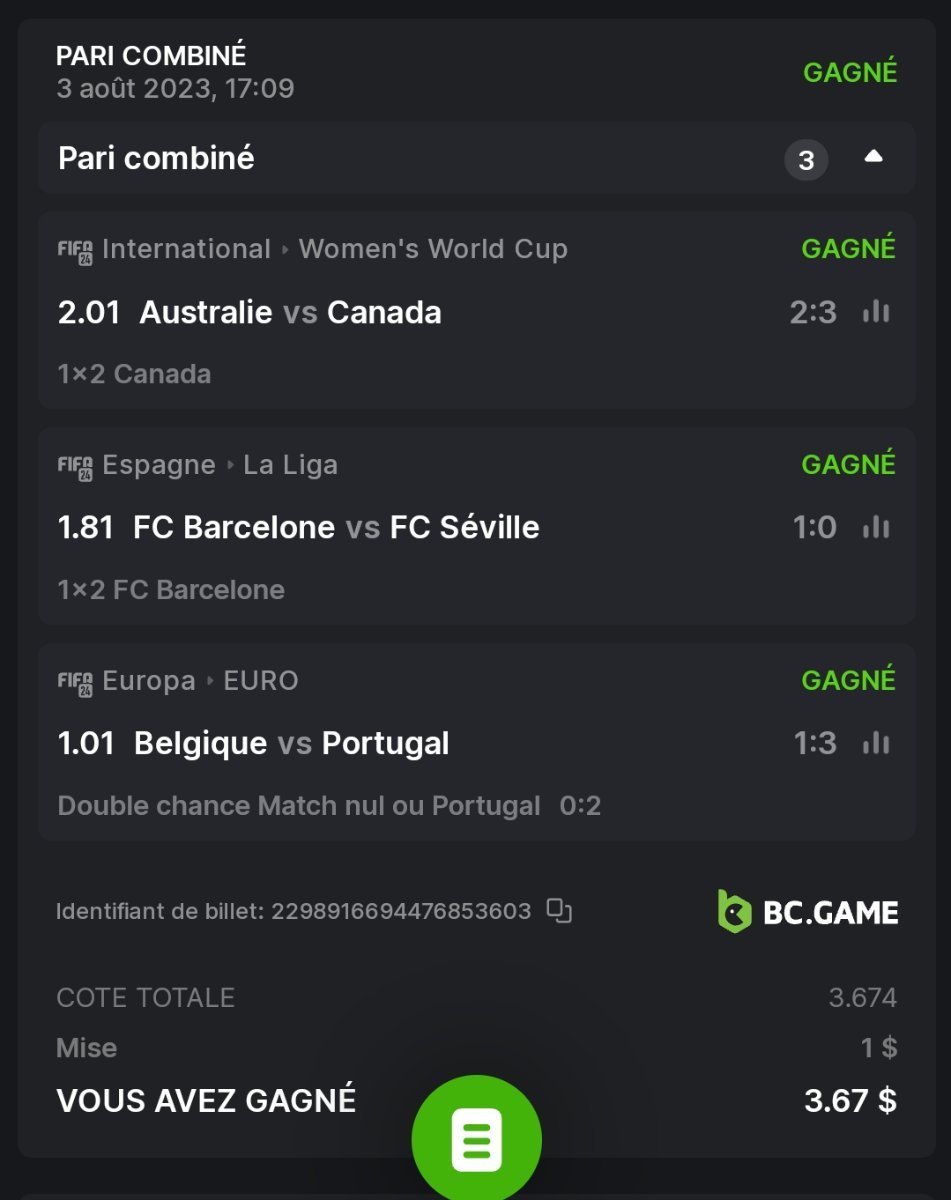Screen dimensions: 951x1200
Task: Open the FC Barcelone vs FC Séville match
Action: pyautogui.click(x=336, y=527)
